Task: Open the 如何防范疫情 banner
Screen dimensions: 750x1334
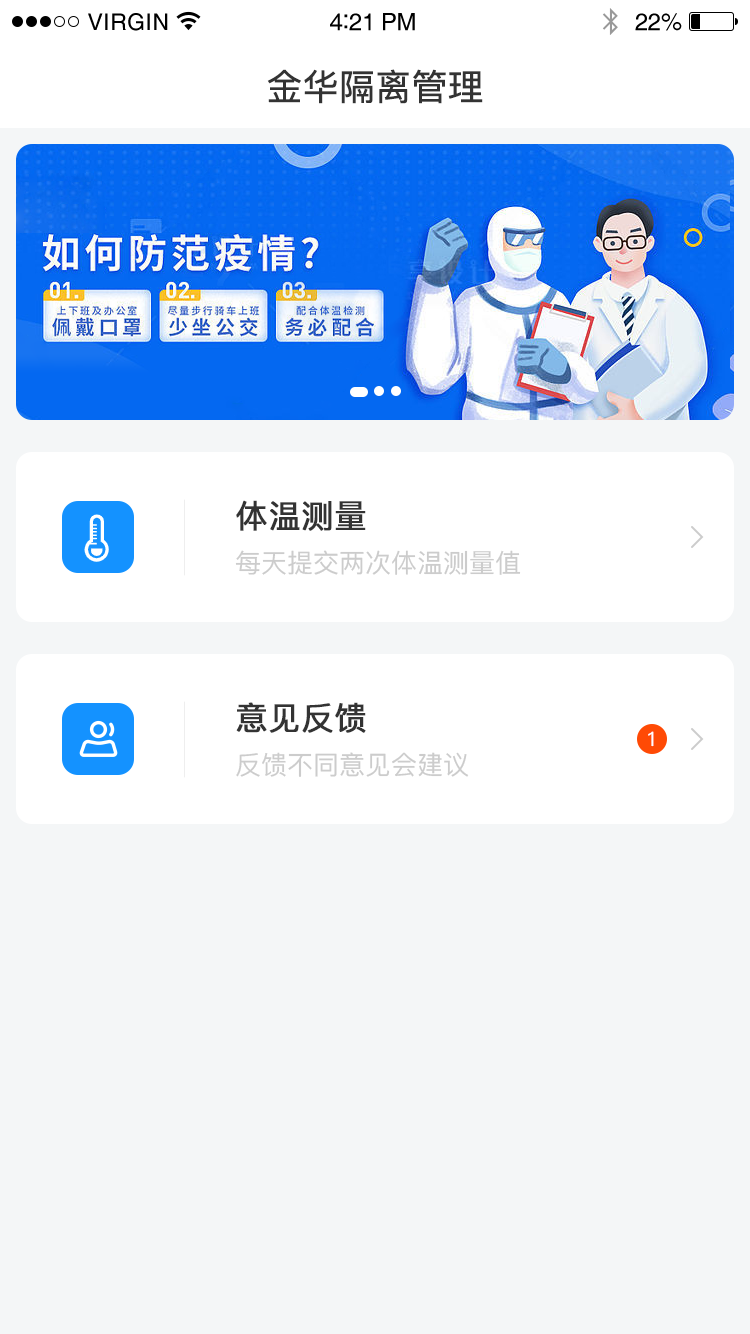Action: pos(375,281)
